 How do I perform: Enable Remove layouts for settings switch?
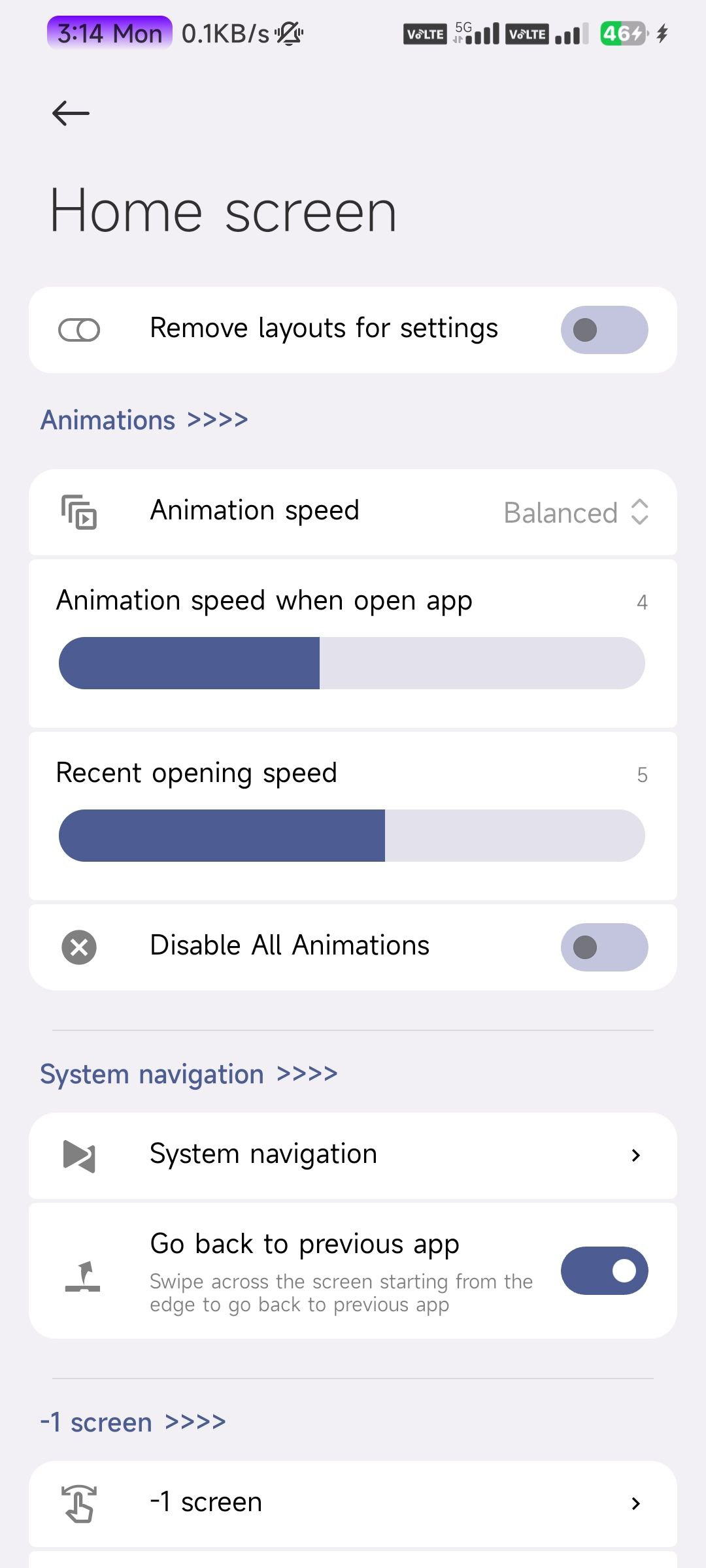click(604, 330)
